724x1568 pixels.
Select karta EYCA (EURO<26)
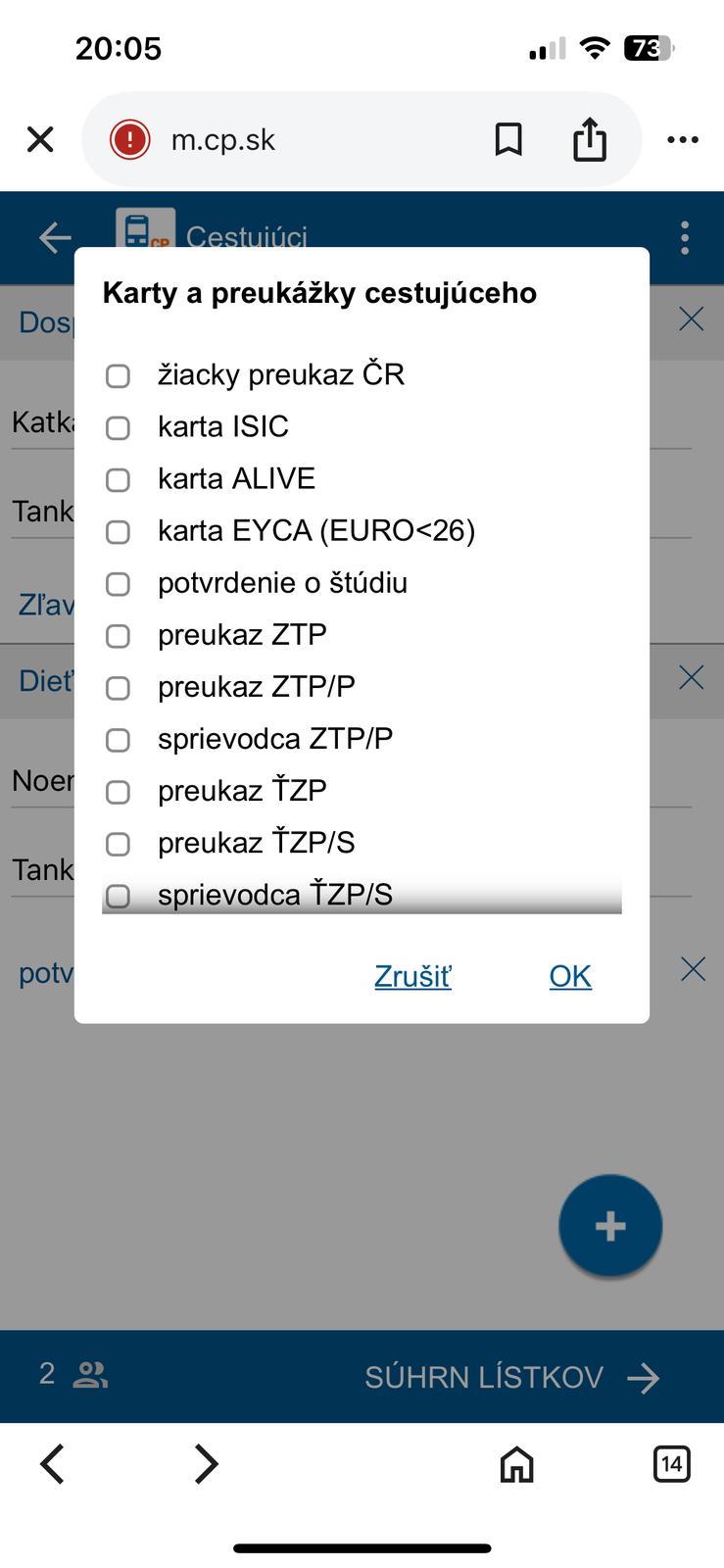click(118, 531)
